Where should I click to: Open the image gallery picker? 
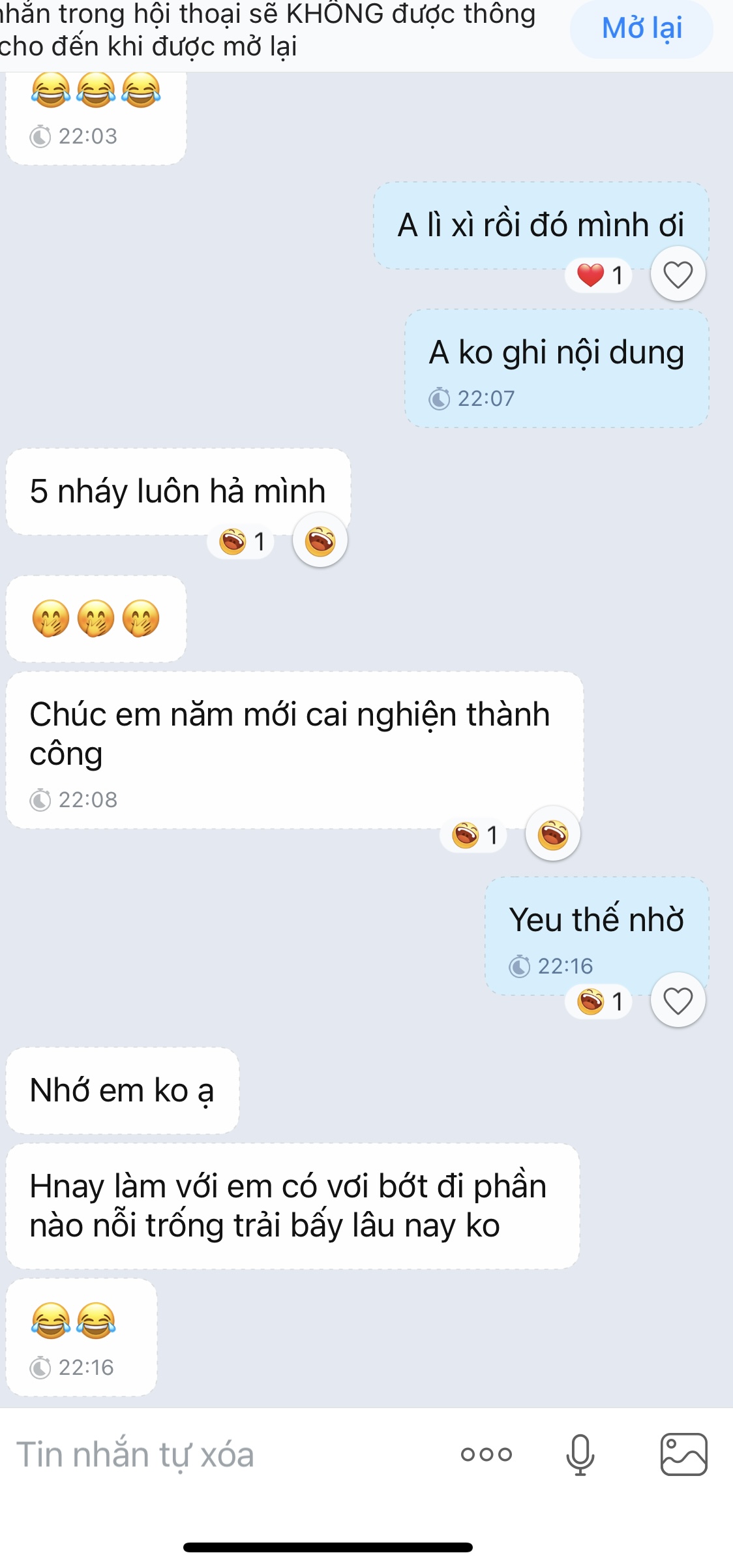tap(683, 1454)
